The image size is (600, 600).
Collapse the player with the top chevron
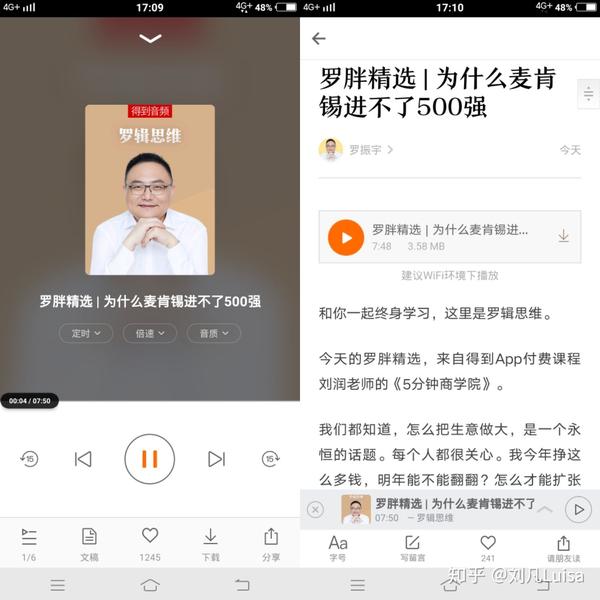(150, 39)
